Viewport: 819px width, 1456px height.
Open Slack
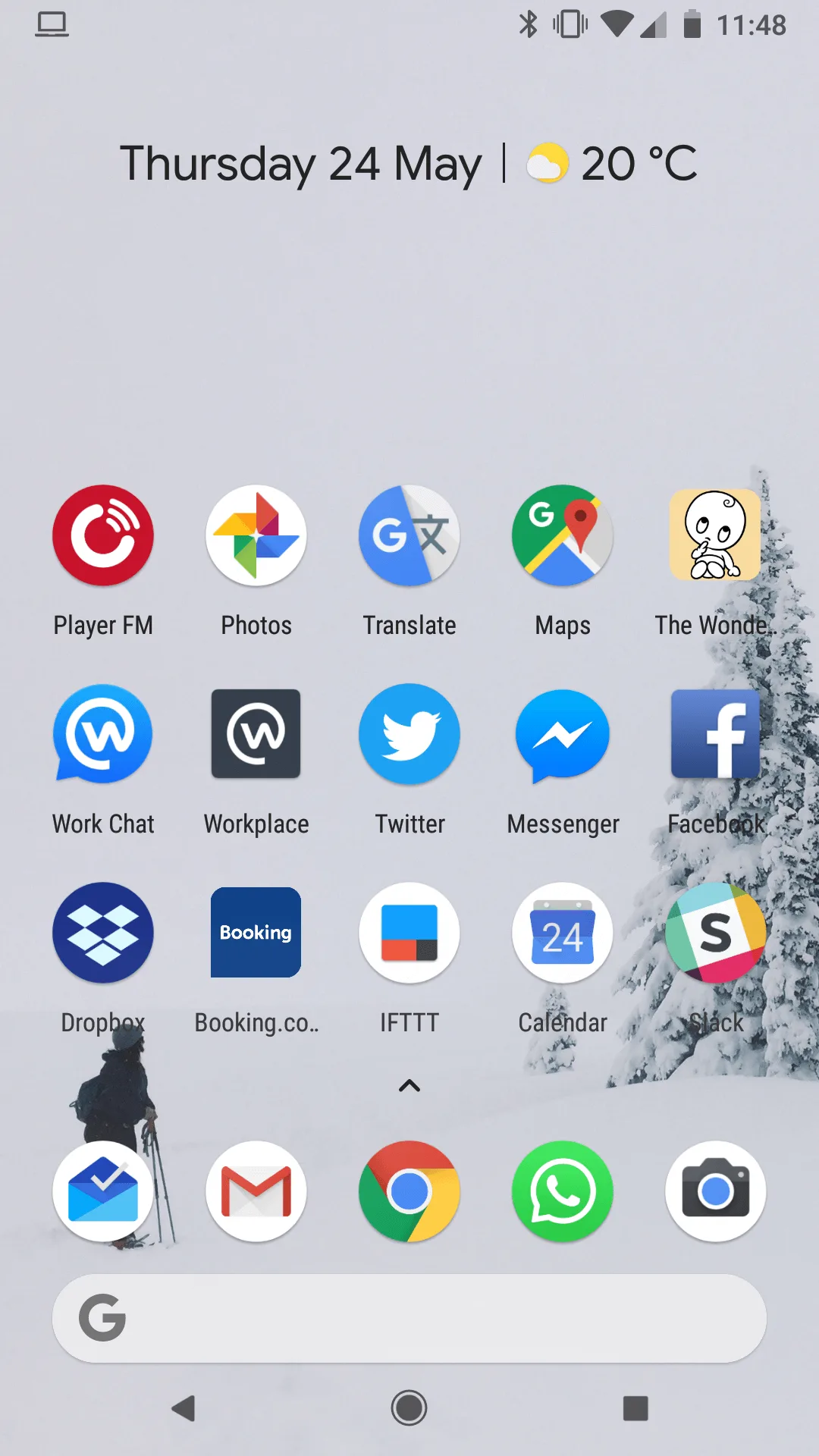click(716, 933)
